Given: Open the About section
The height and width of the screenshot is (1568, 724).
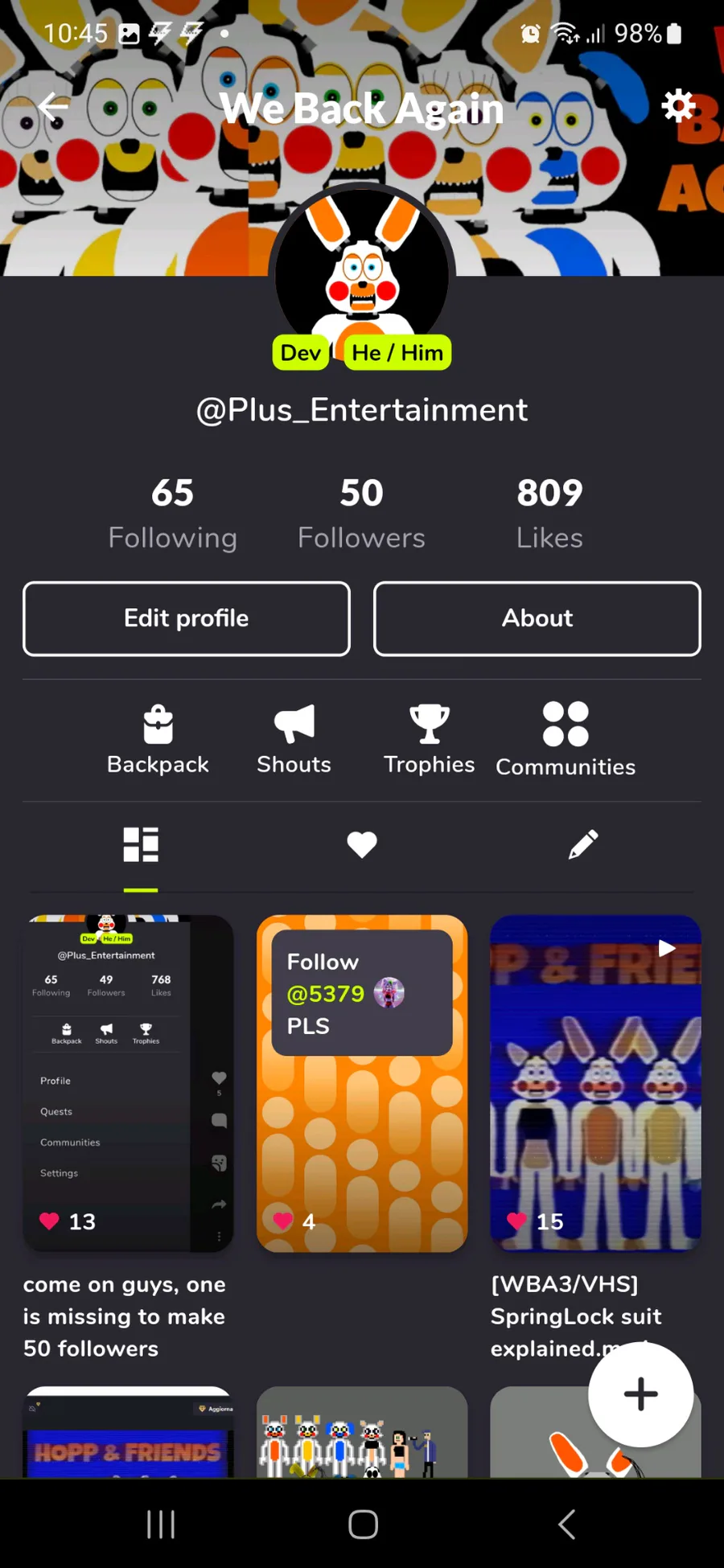Looking at the screenshot, I should [537, 618].
